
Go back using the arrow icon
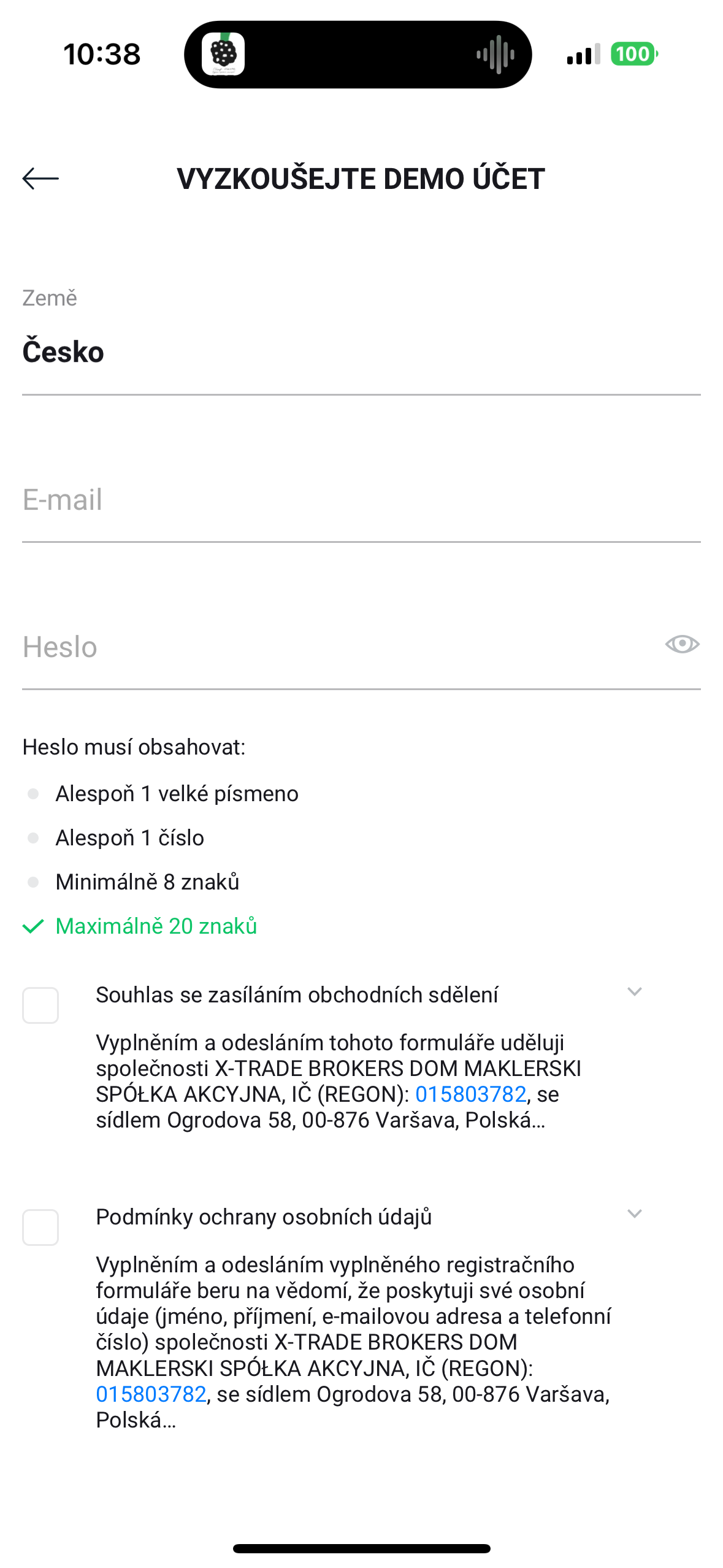pos(40,179)
